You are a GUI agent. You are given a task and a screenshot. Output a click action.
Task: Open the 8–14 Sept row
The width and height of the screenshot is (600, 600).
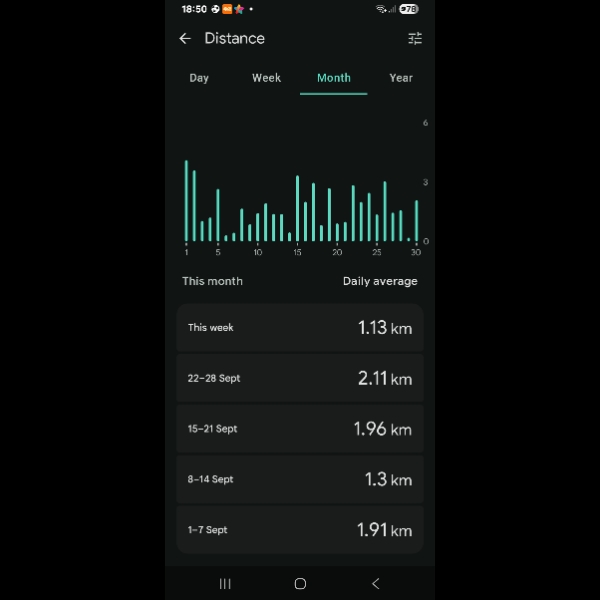(x=300, y=480)
